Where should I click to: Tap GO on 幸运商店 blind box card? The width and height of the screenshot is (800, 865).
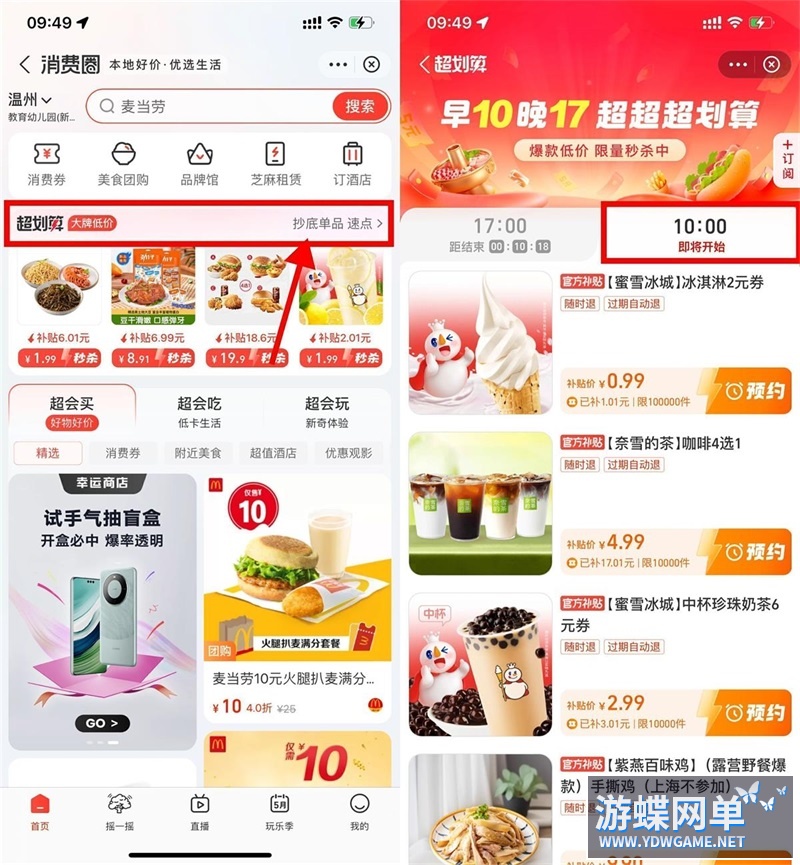[x=102, y=722]
